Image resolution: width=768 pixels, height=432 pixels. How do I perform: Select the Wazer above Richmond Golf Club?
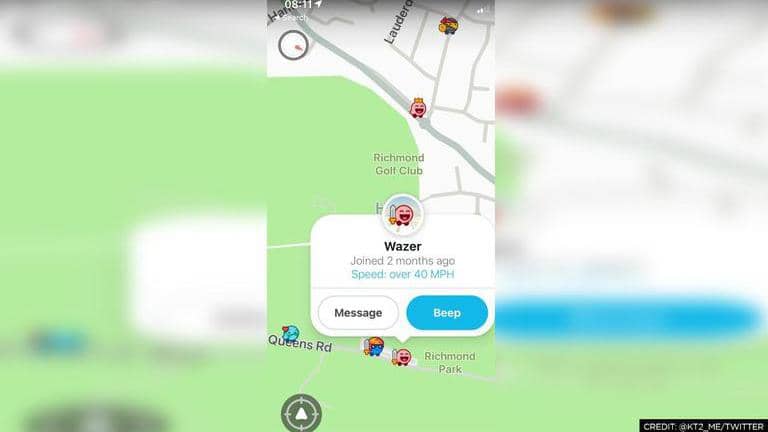[418, 106]
